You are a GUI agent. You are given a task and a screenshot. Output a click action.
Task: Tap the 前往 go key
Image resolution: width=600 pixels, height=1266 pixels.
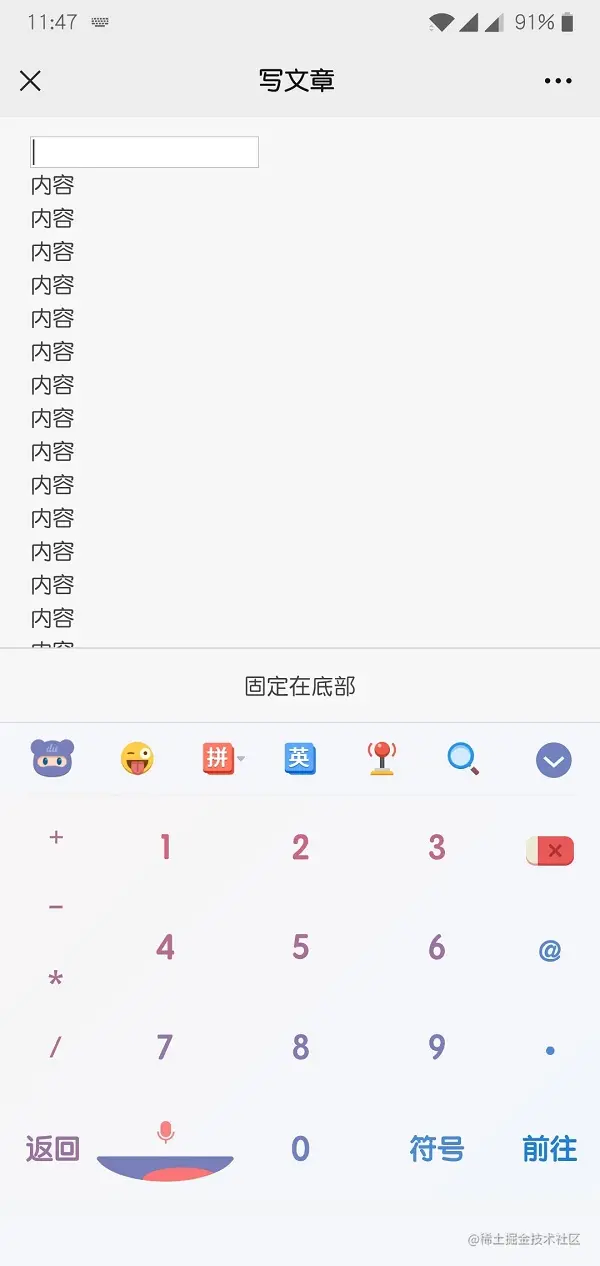pyautogui.click(x=549, y=1149)
